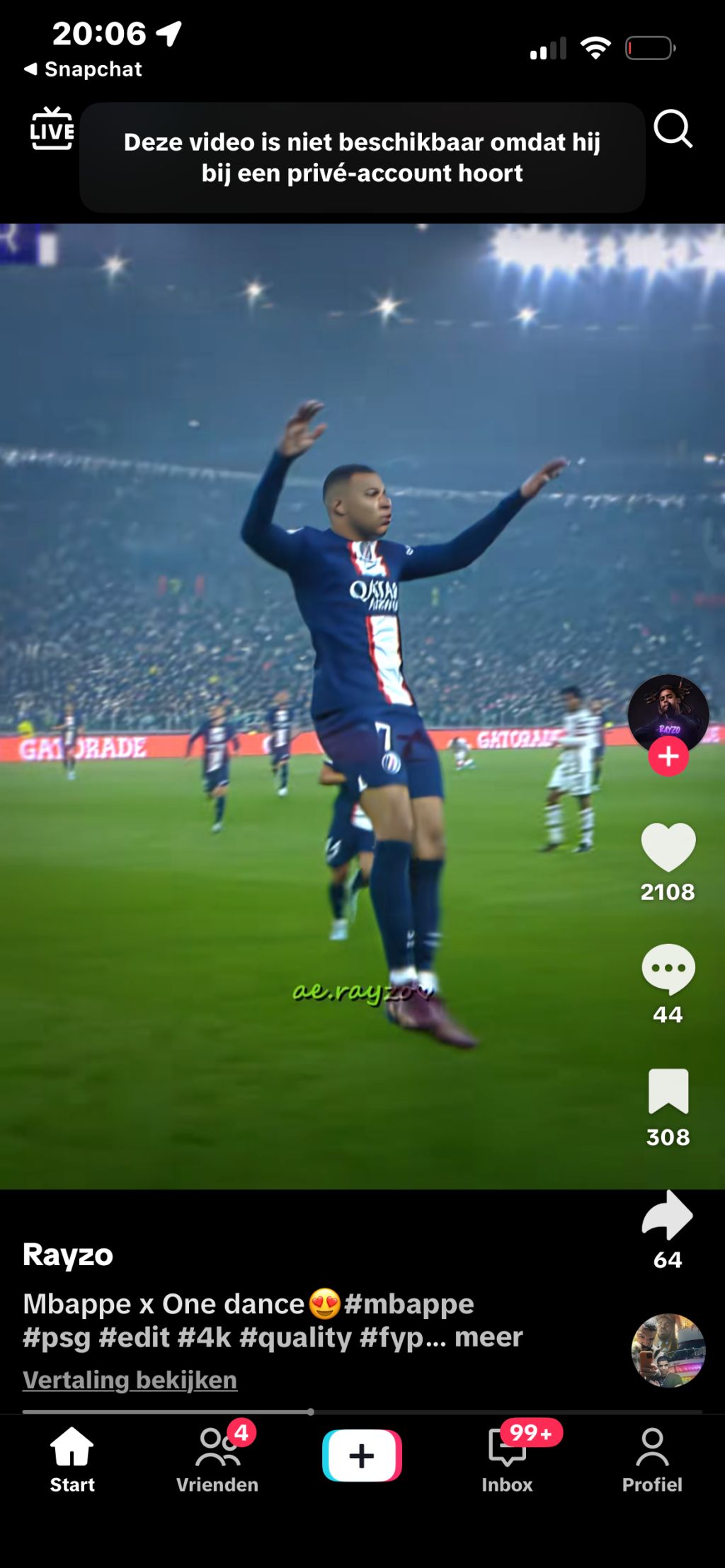Image resolution: width=725 pixels, height=1568 pixels.
Task: Like the Mbappe video
Action: point(668,847)
